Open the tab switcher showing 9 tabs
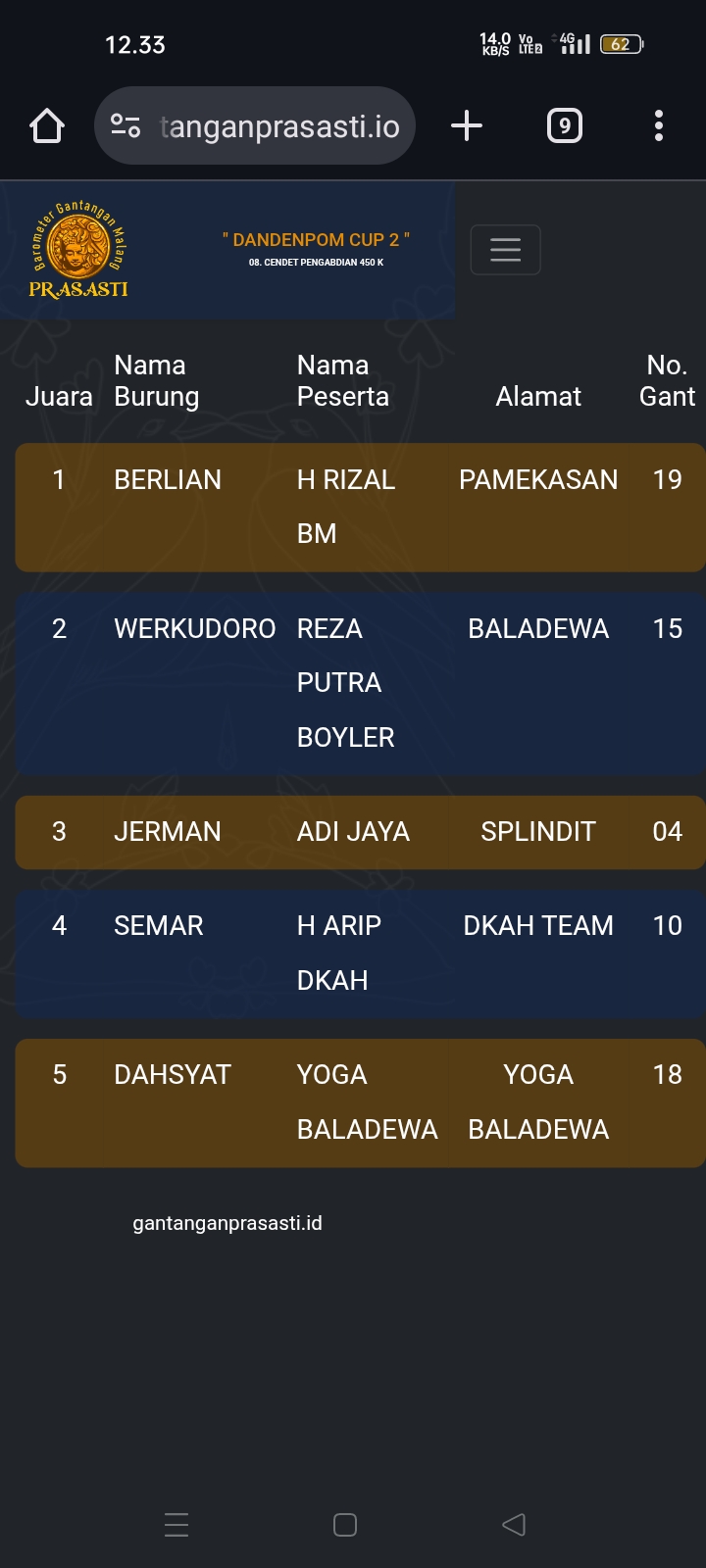Viewport: 706px width, 1568px height. [564, 125]
